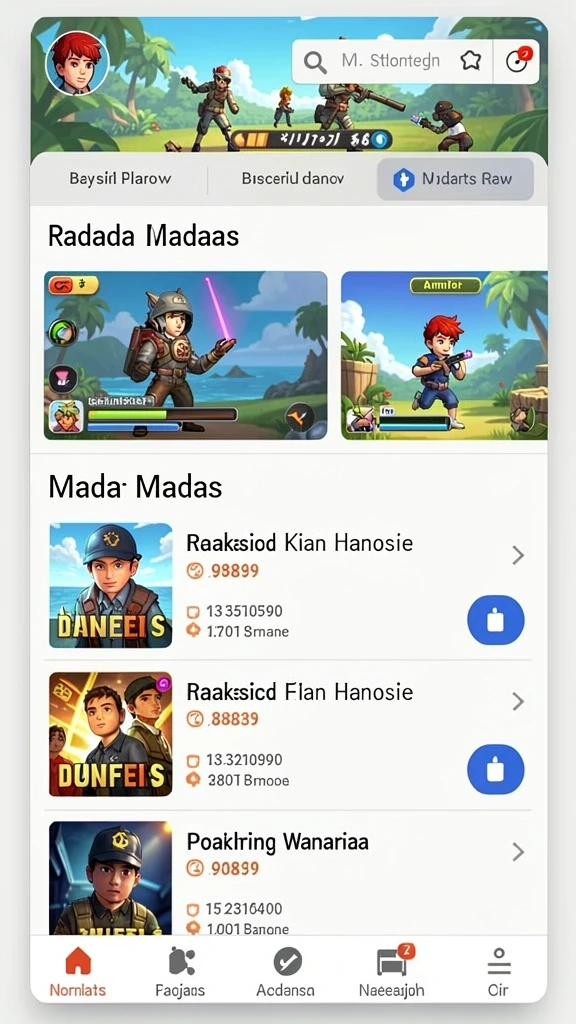Viewport: 576px width, 1024px height.
Task: Select the Bisceriul danov tab
Action: [292, 178]
